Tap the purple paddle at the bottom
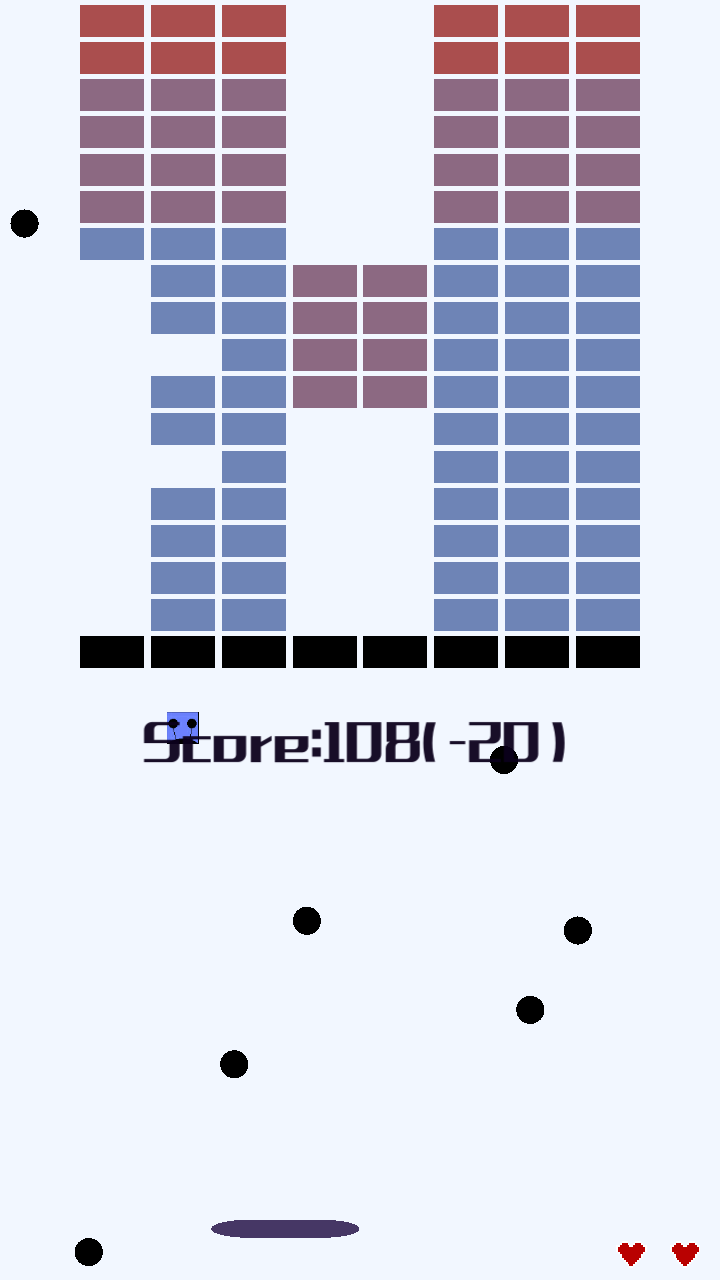This screenshot has width=720, height=1280. click(x=285, y=1229)
